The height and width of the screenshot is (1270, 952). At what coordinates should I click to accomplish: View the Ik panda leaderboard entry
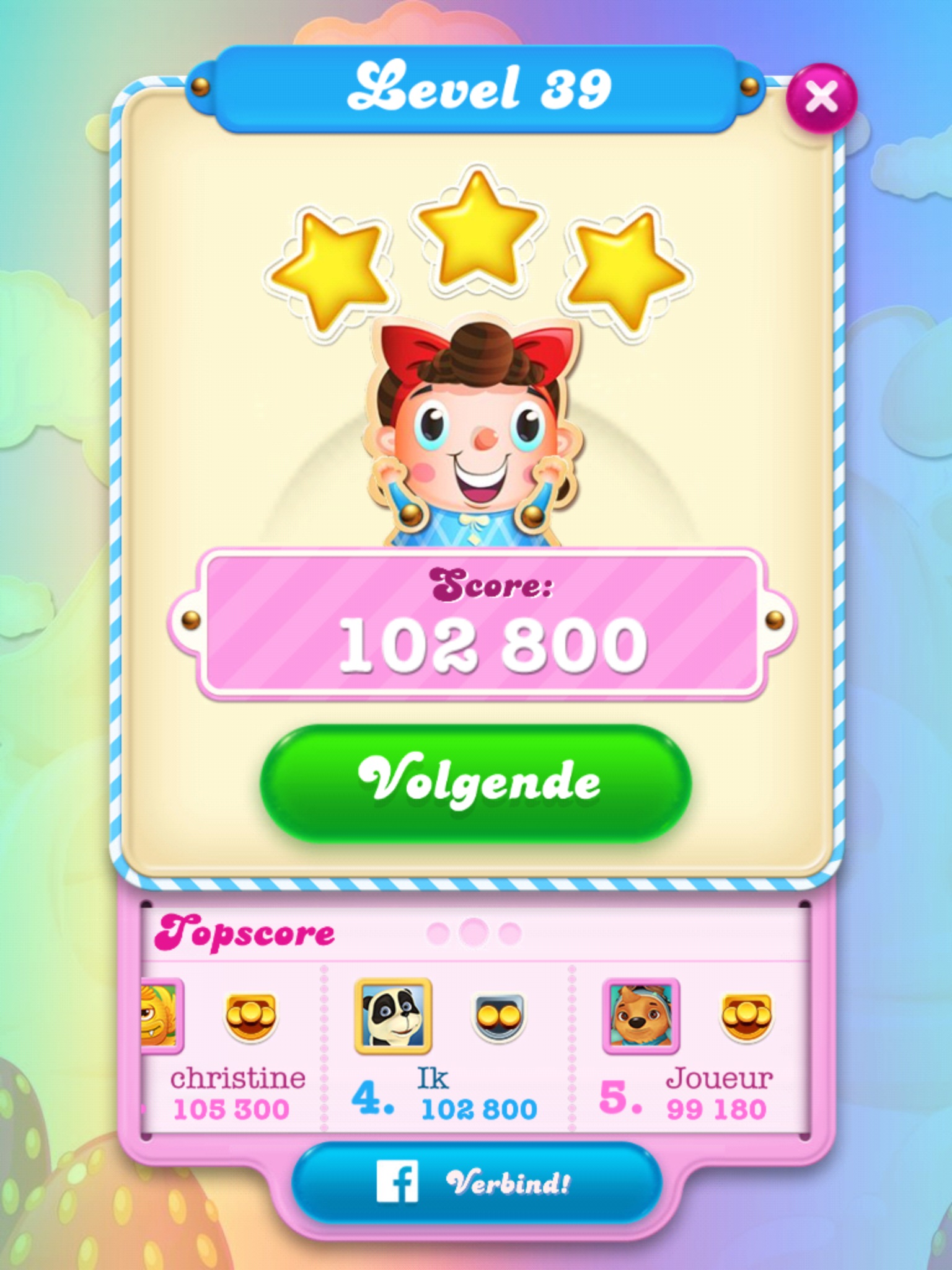coord(446,1049)
